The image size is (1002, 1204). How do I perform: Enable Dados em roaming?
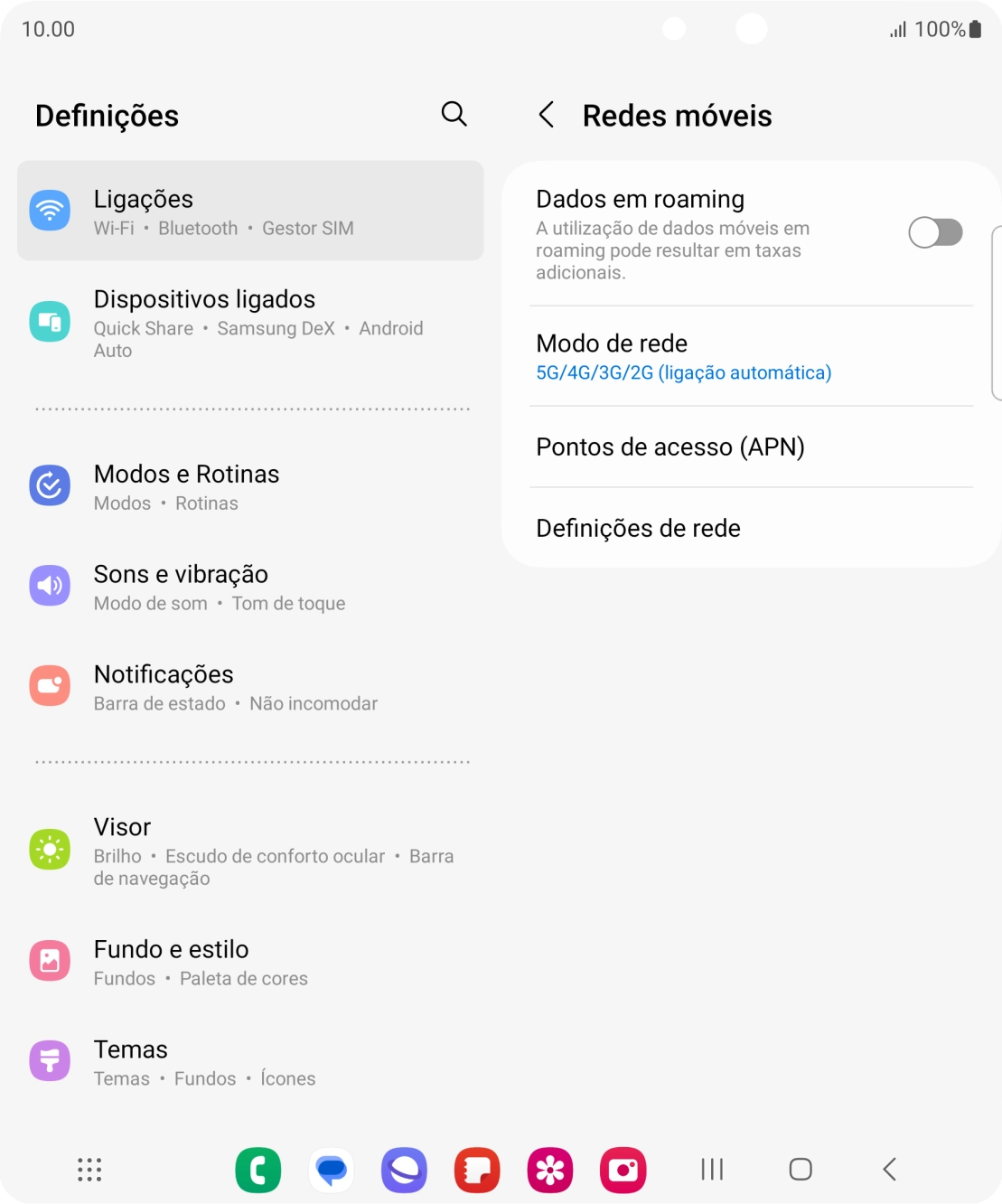[x=935, y=232]
